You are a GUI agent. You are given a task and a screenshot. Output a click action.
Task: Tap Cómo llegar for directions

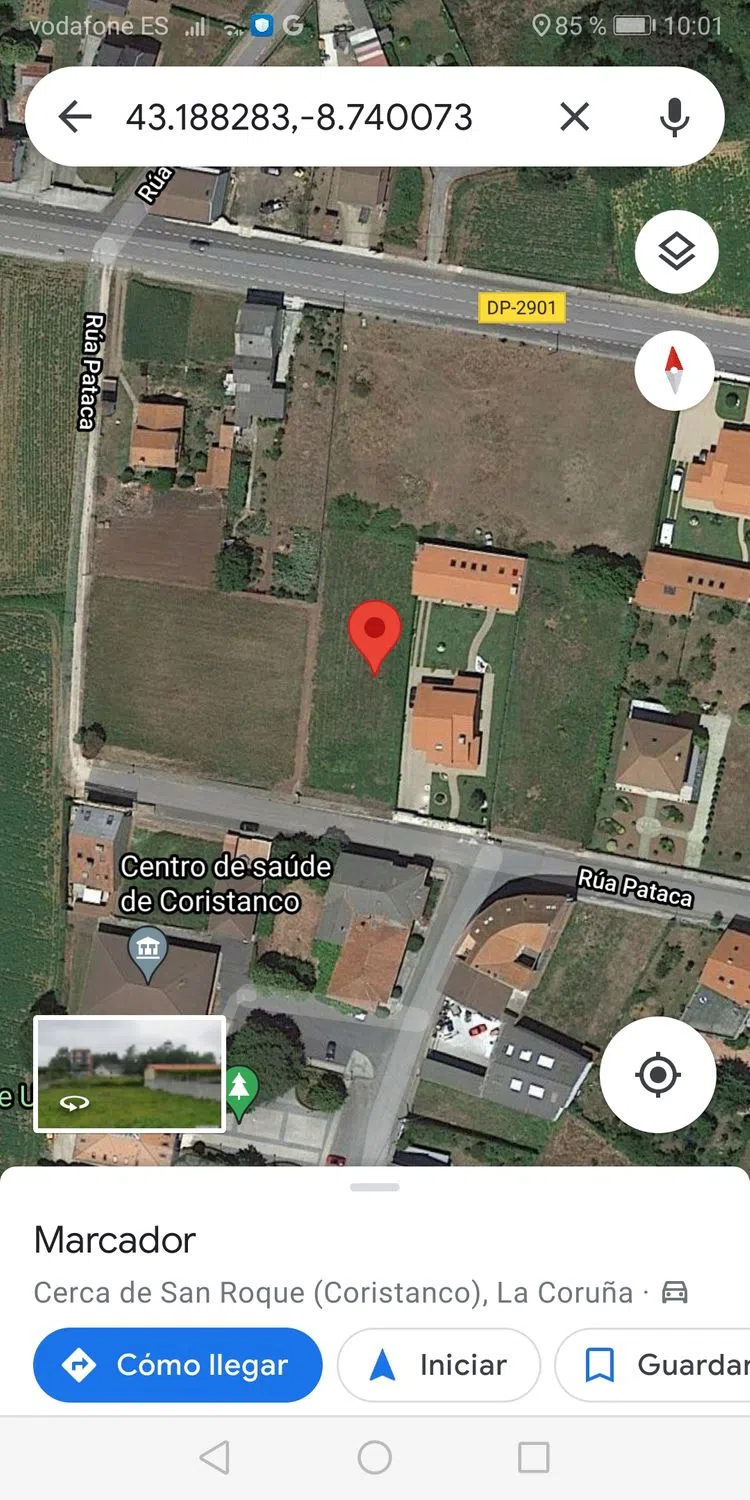[x=178, y=1365]
